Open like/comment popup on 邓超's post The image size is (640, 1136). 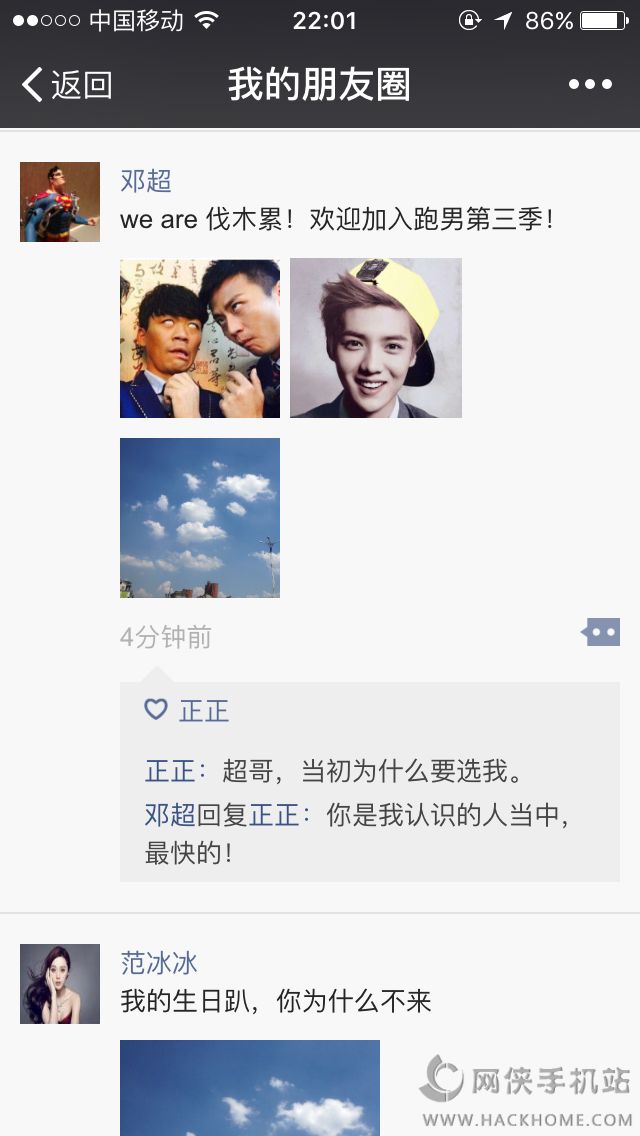pyautogui.click(x=602, y=632)
